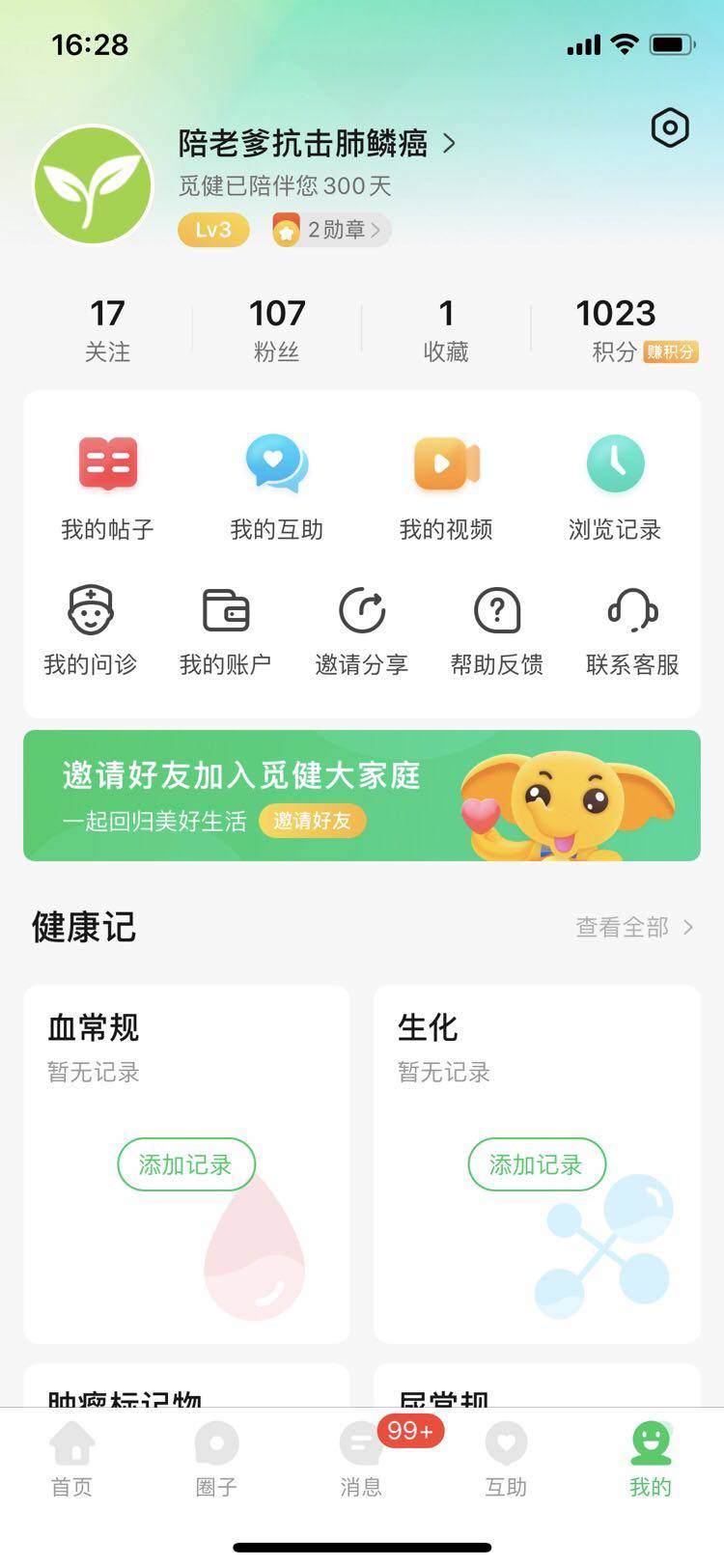The image size is (724, 1568).
Task: Add a record under 生化
Action: 537,1164
